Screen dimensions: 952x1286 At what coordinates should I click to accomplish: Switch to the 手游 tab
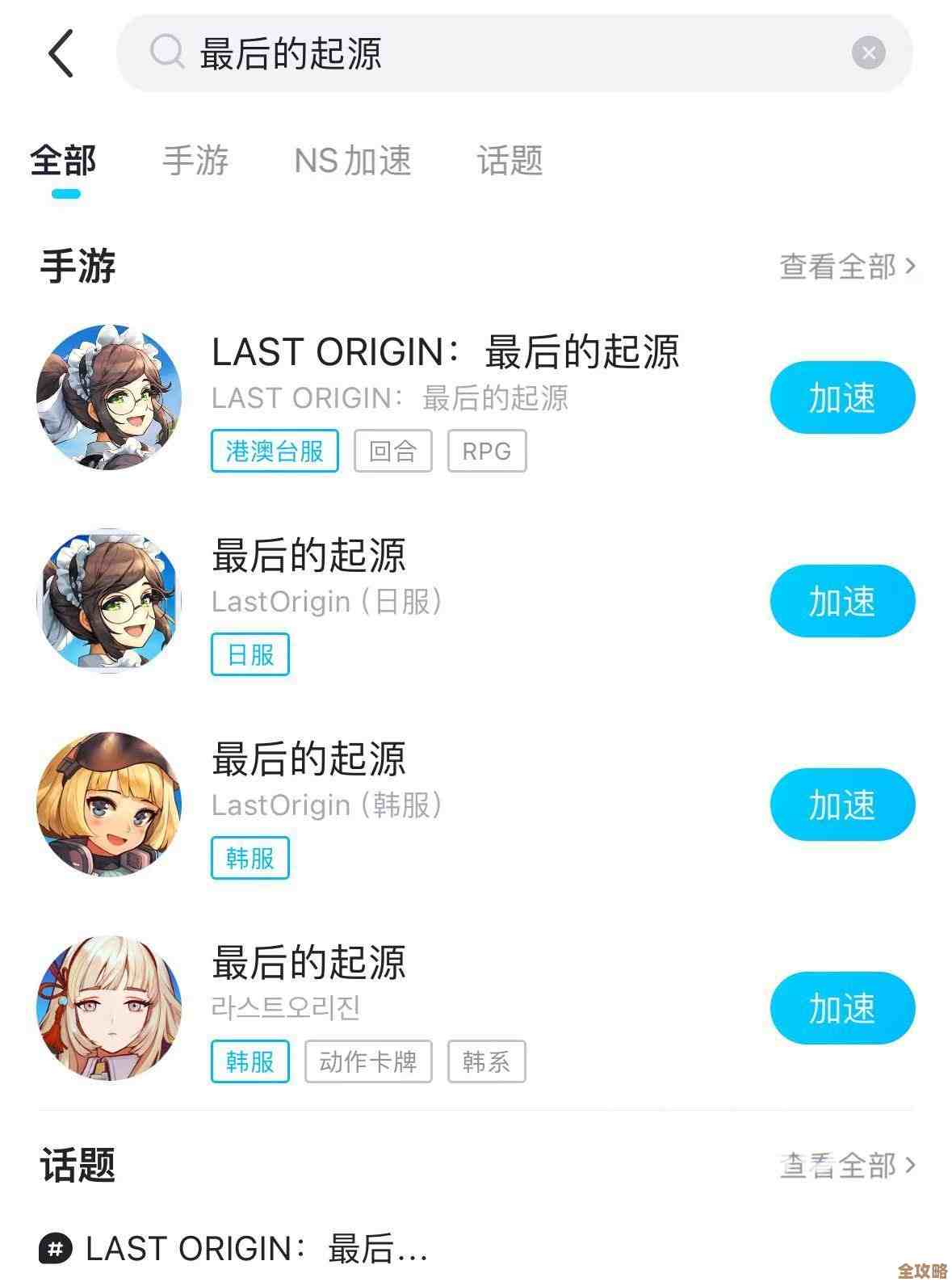click(x=196, y=161)
